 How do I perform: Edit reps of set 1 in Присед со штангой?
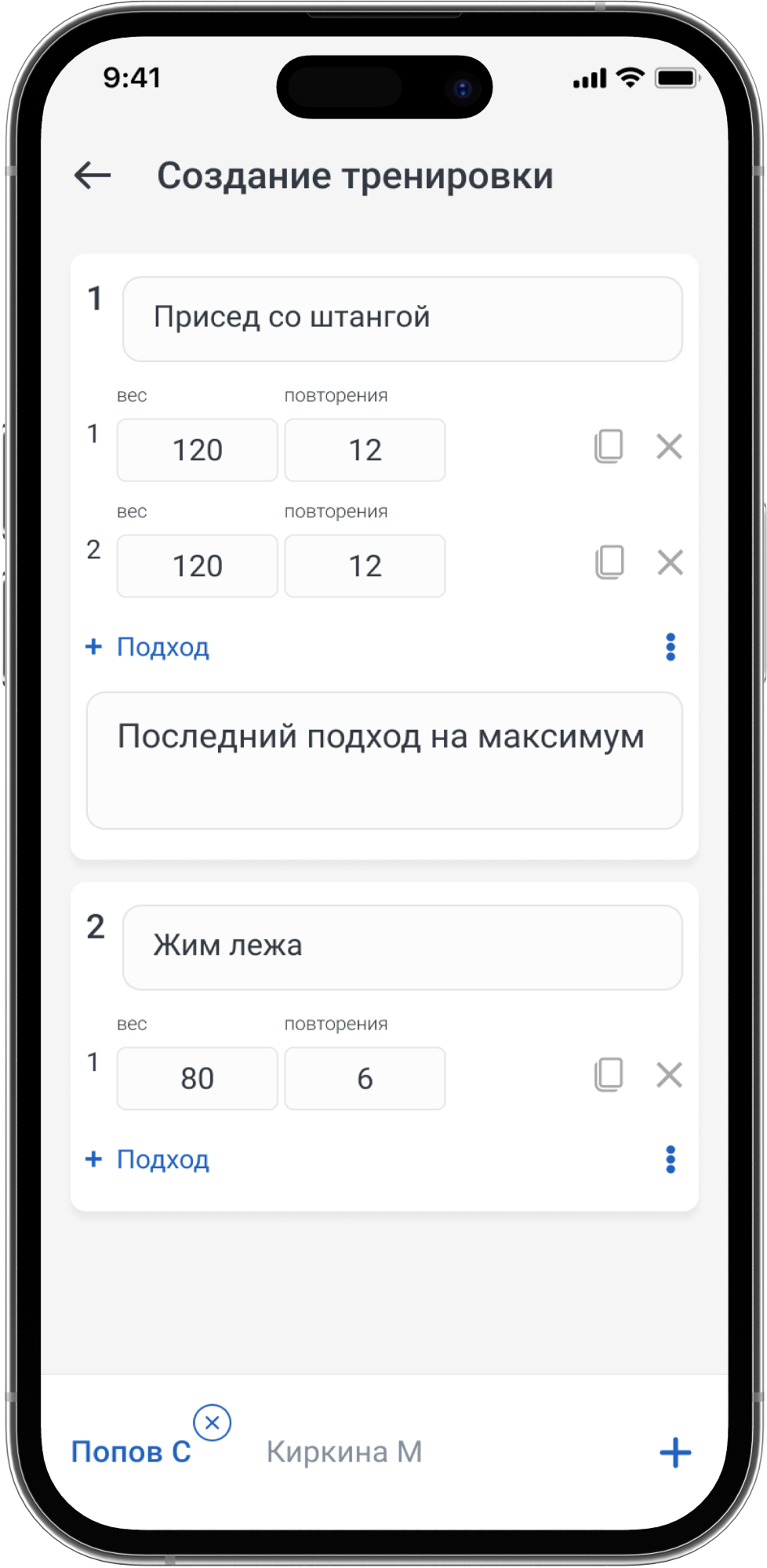pyautogui.click(x=365, y=450)
